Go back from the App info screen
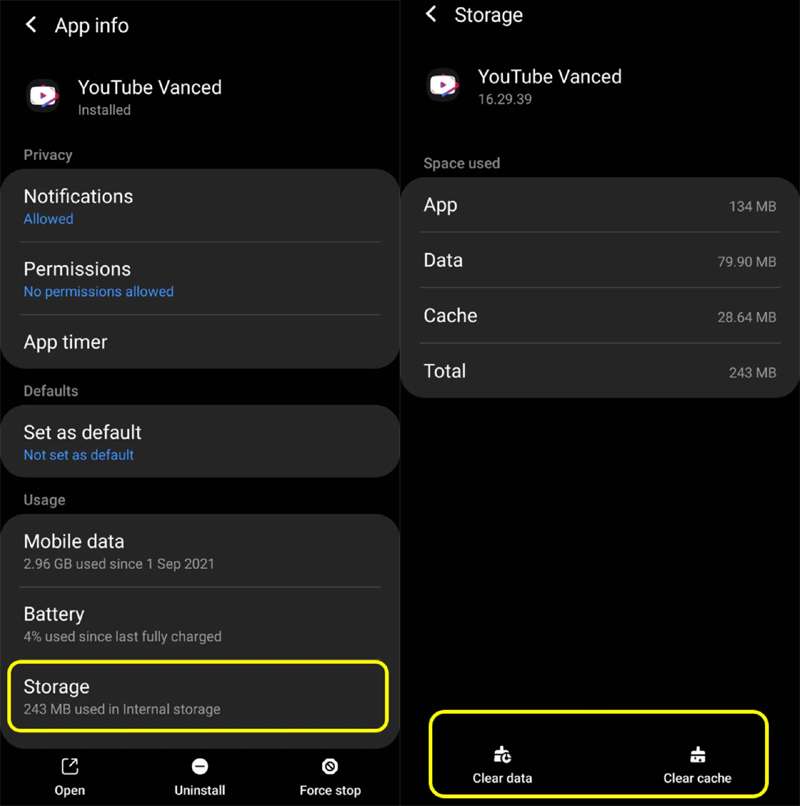The width and height of the screenshot is (800, 806). click(31, 25)
